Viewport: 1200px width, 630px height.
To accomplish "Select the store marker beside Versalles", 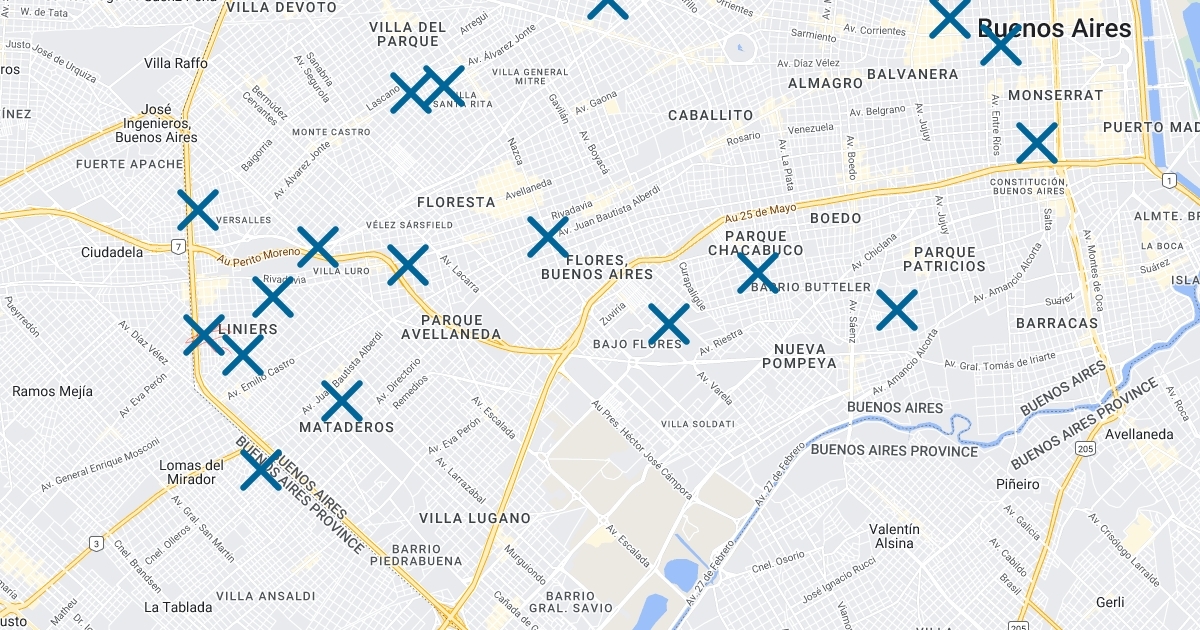I will pos(198,210).
